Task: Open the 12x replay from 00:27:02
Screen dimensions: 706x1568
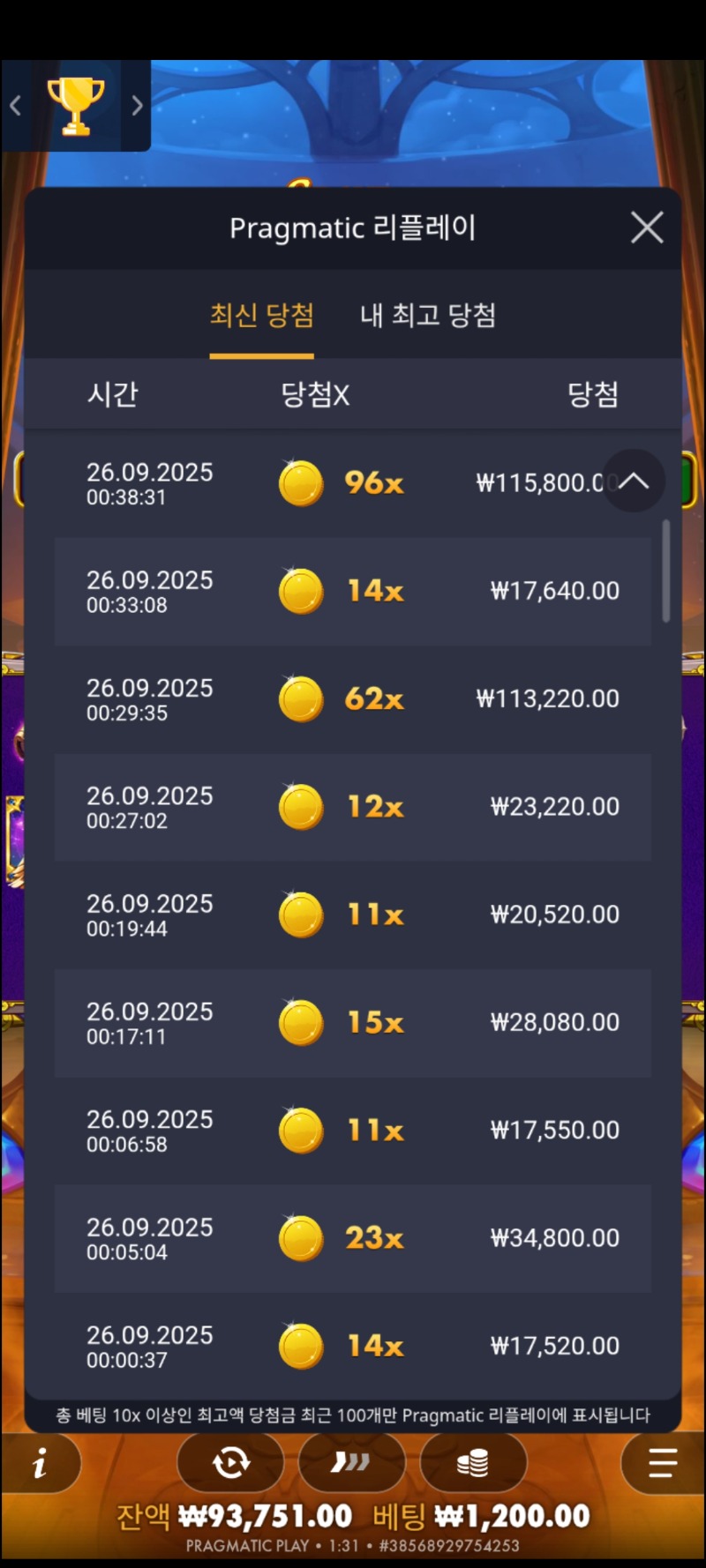Action: coord(353,807)
